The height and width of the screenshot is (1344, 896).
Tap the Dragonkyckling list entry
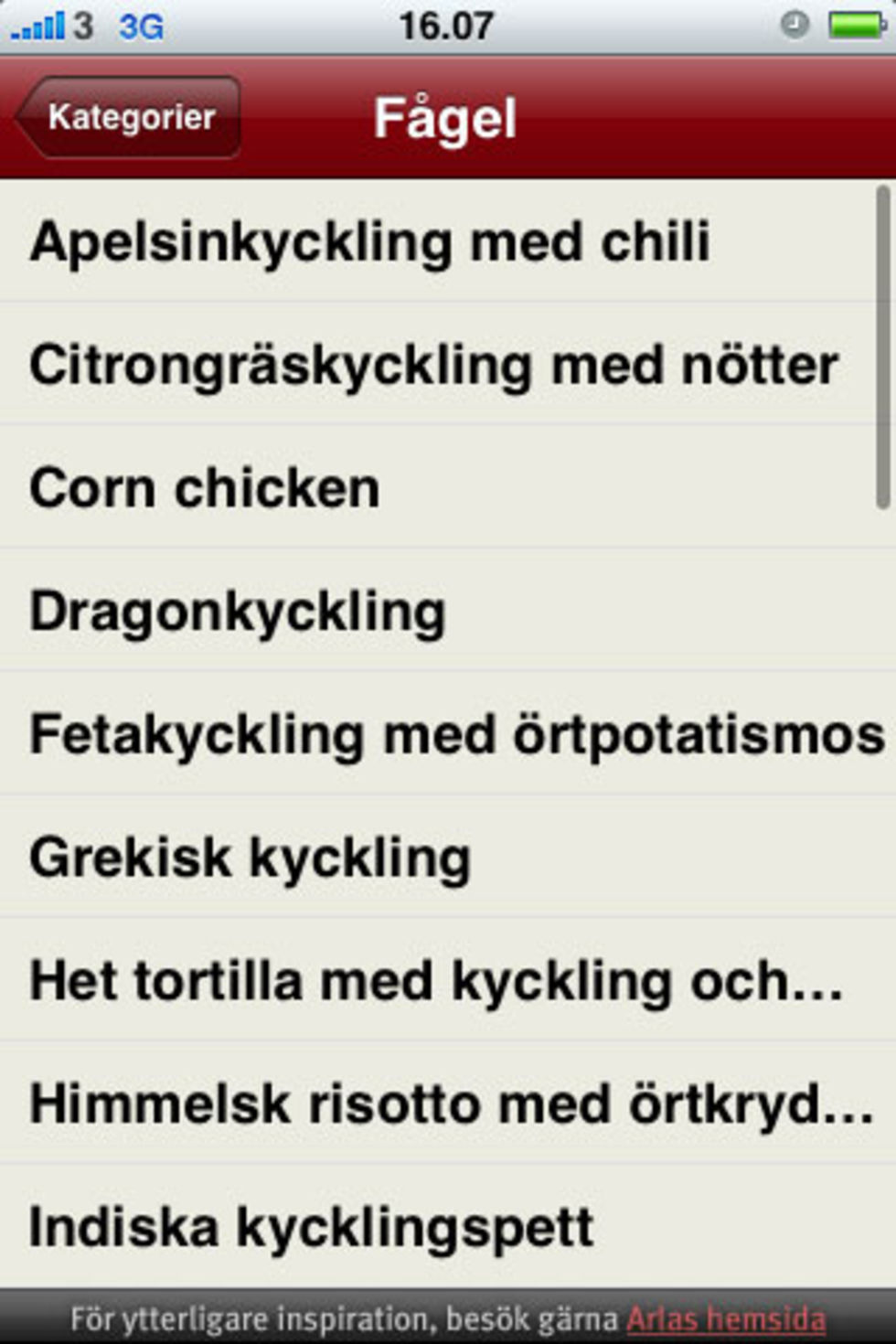(238, 610)
